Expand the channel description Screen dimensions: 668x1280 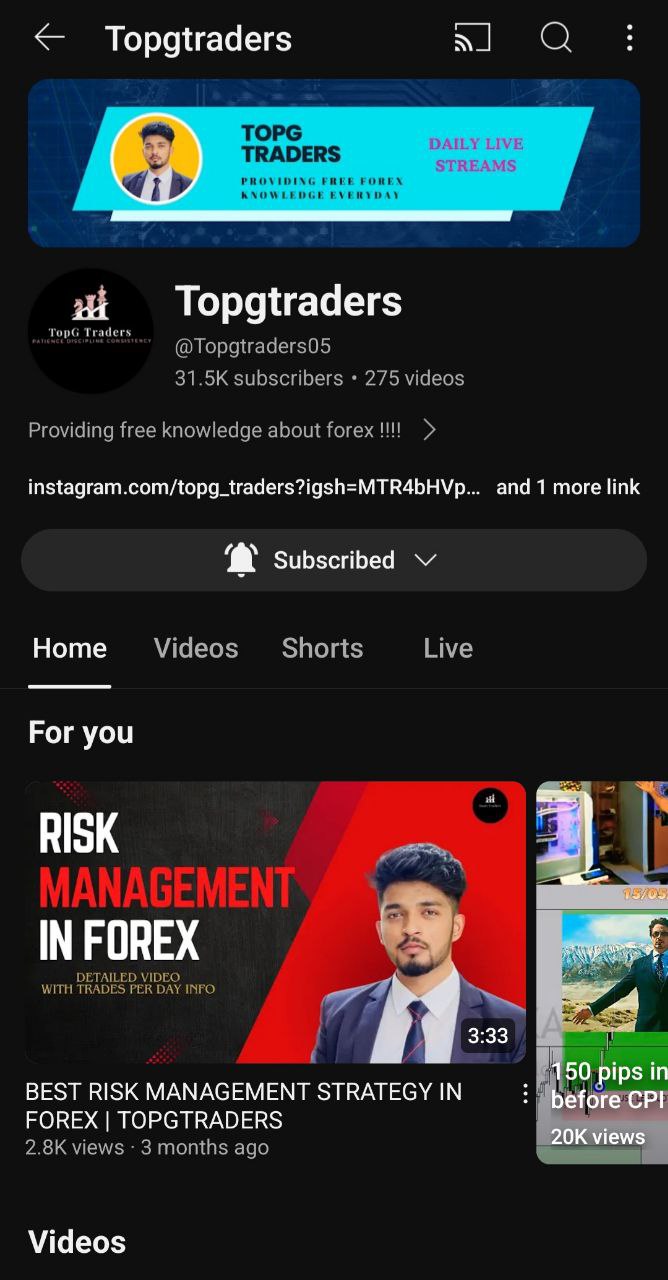point(429,430)
